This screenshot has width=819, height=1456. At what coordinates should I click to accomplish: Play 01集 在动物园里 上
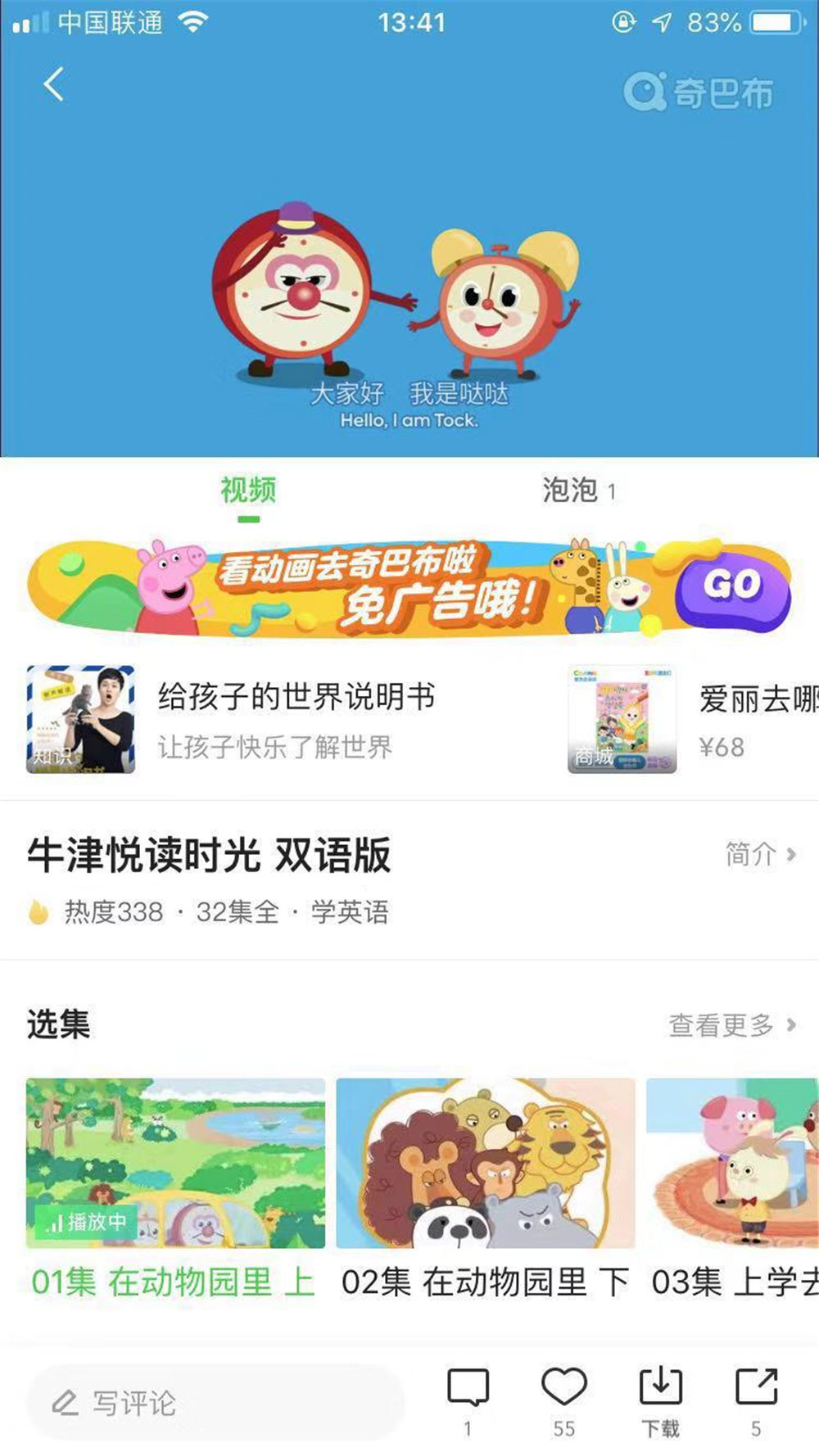coord(175,1163)
